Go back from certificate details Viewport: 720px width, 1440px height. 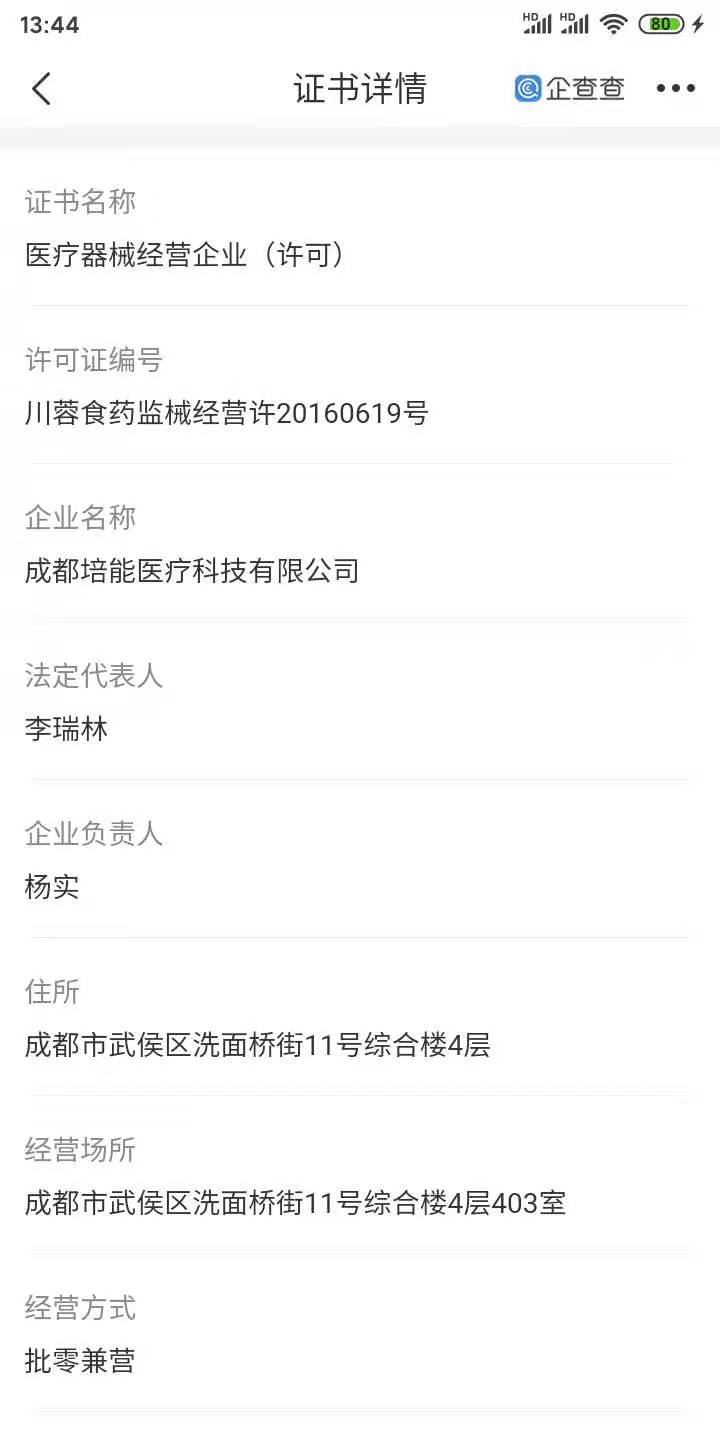click(41, 89)
